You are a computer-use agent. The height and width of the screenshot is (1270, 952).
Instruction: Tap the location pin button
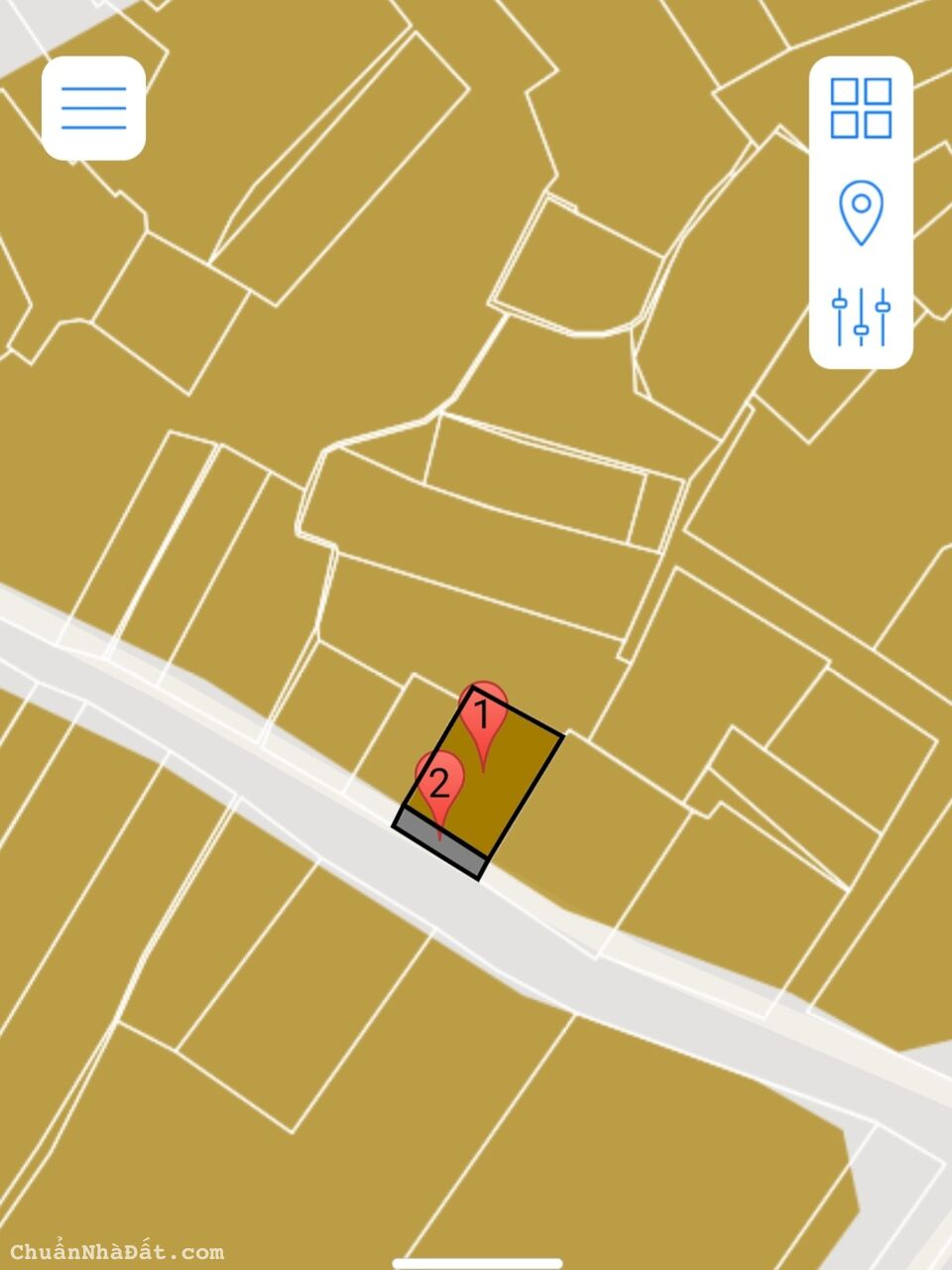860,211
